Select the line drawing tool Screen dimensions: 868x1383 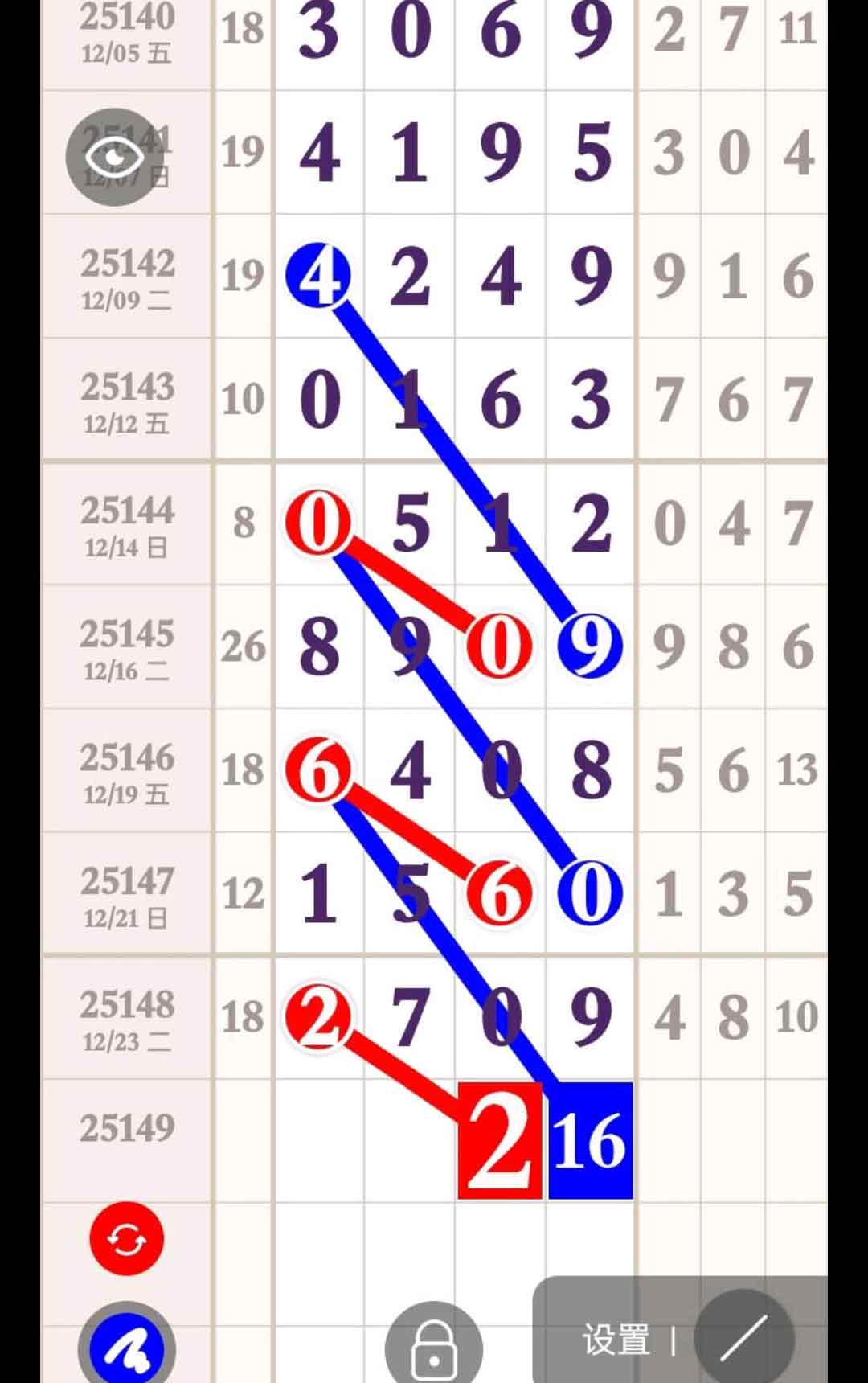click(x=744, y=1337)
